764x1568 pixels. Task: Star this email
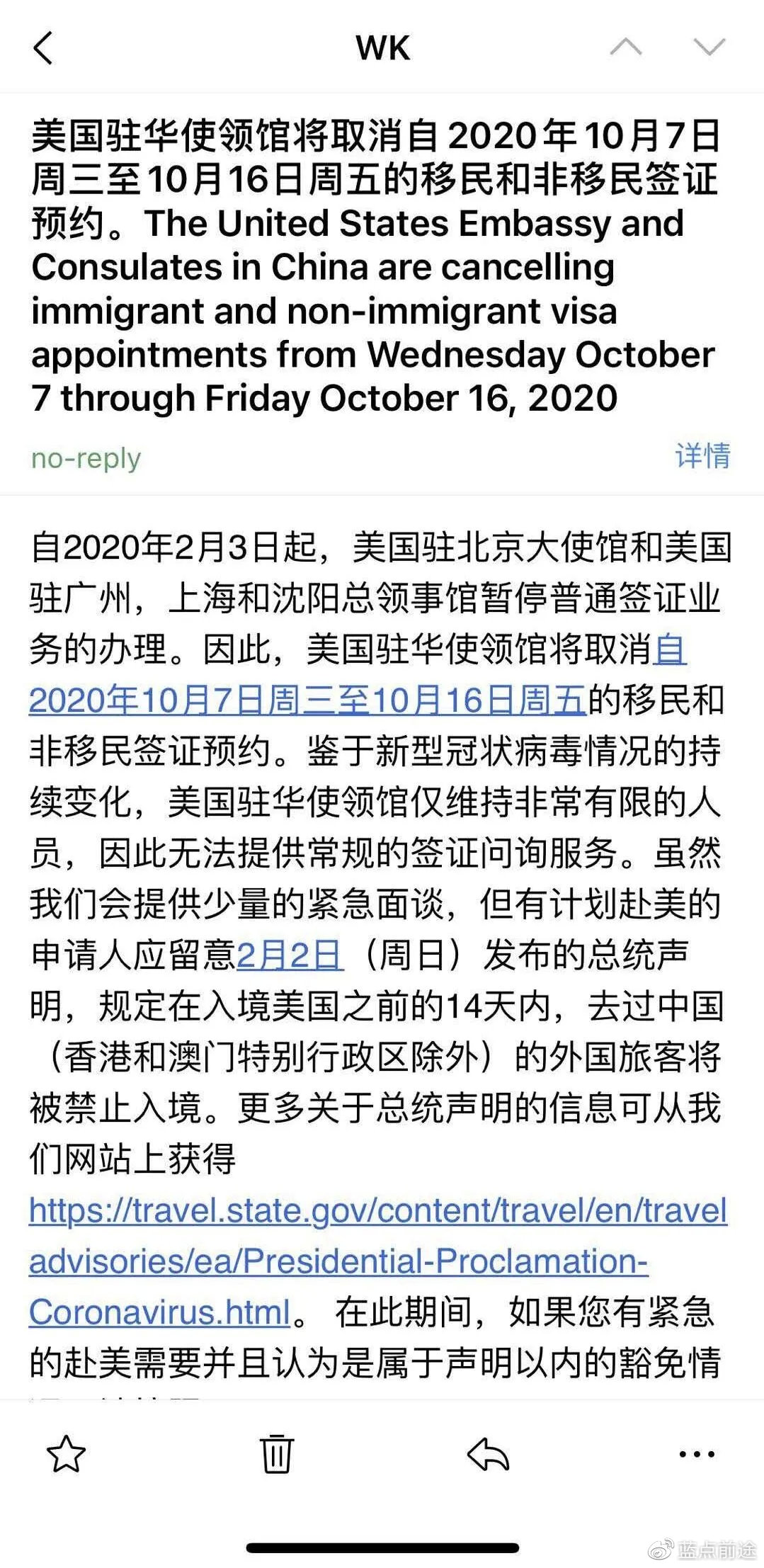(66, 1453)
